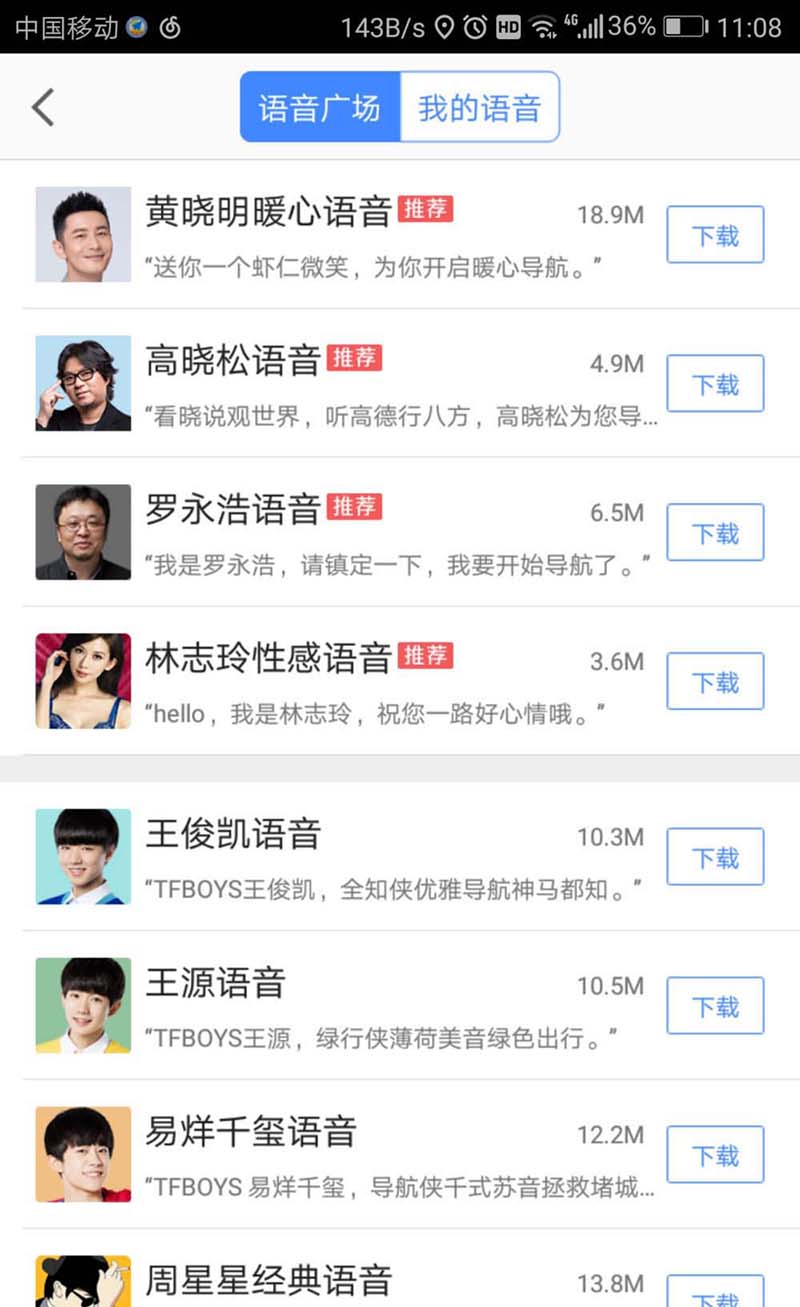
Task: Switch to the 语音广场 tab
Action: pyautogui.click(x=320, y=107)
